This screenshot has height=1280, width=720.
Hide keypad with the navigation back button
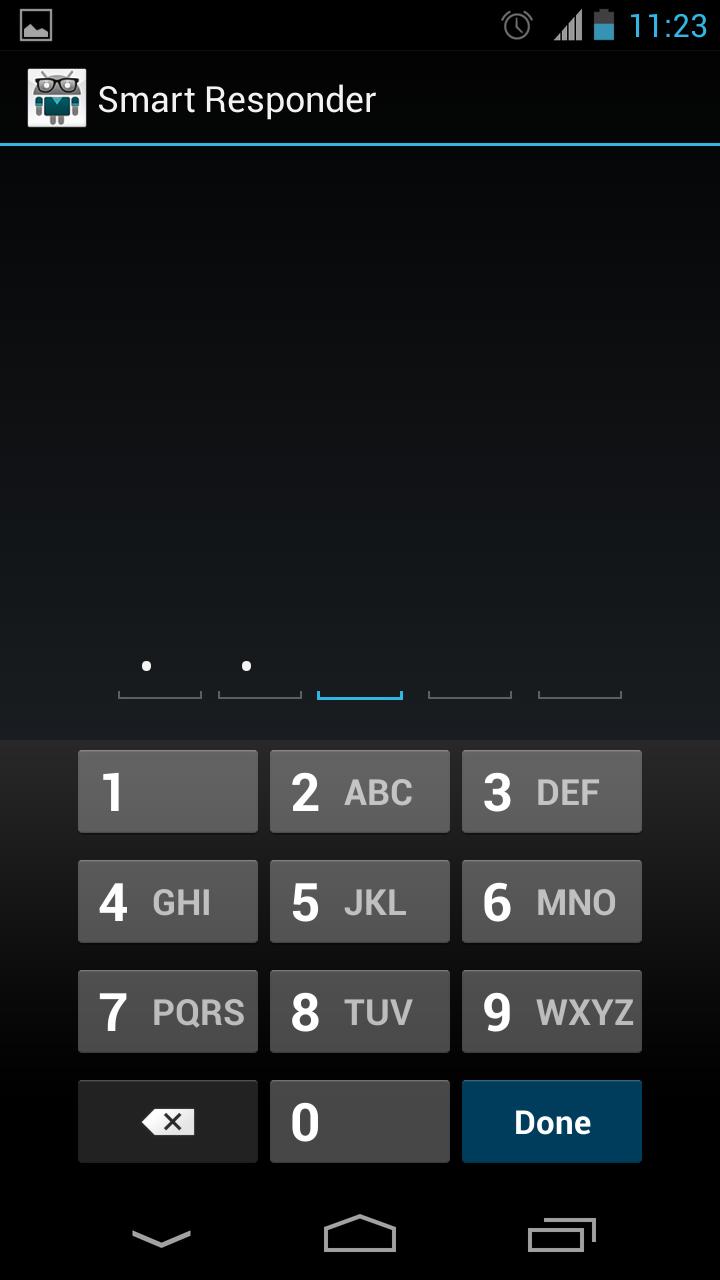click(x=161, y=1238)
